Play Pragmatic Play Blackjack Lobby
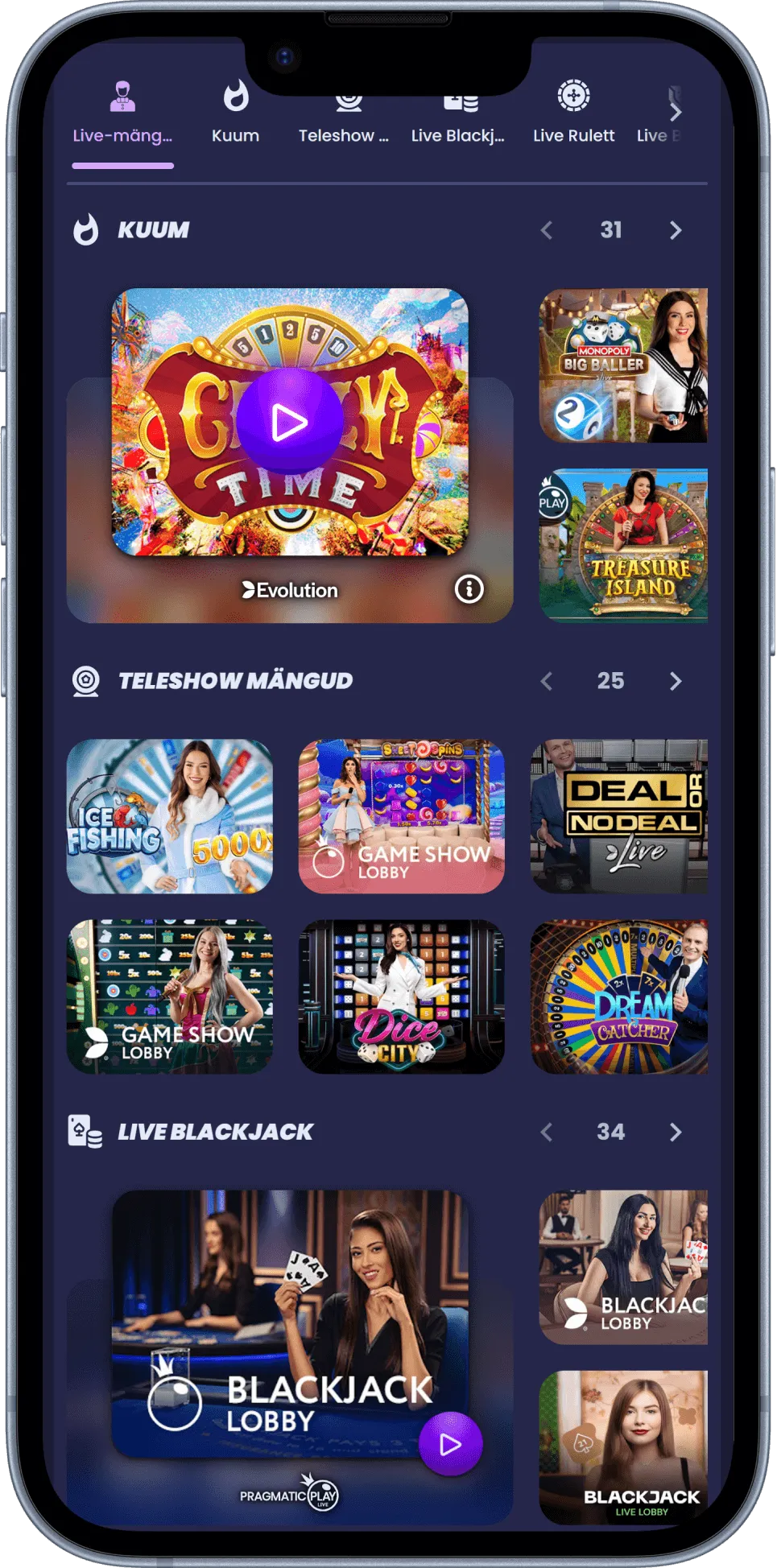 click(x=450, y=1444)
